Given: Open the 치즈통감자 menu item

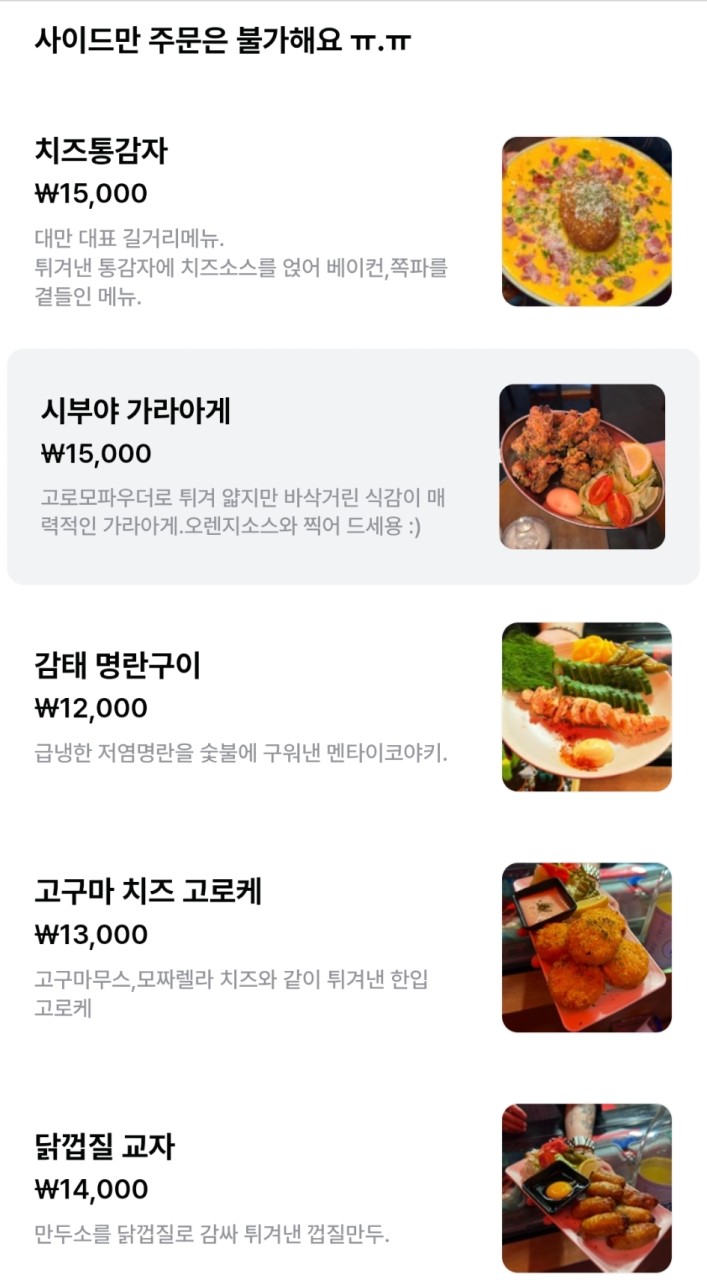Looking at the screenshot, I should tap(101, 152).
